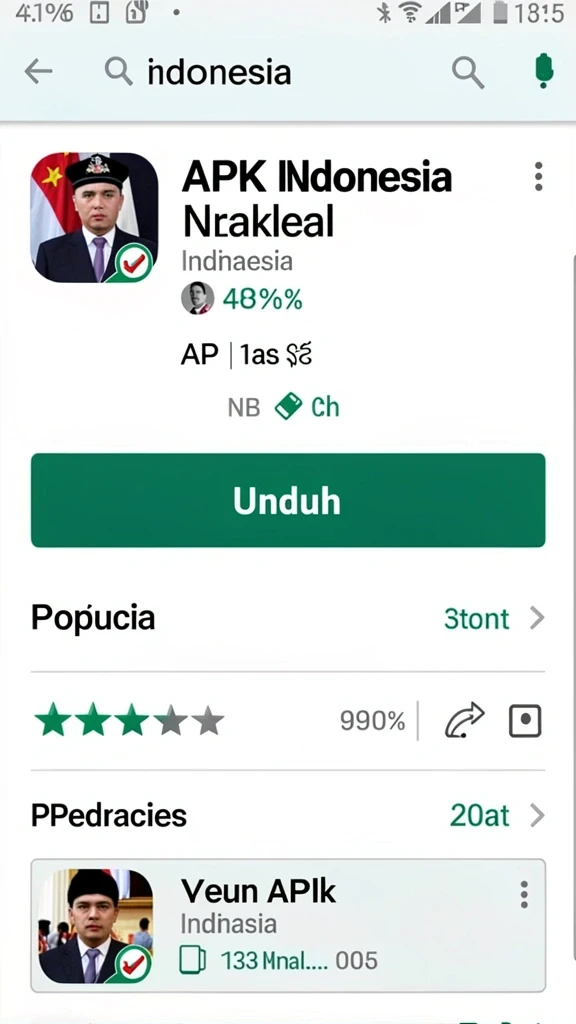576x1024 pixels.
Task: Open the 3tont link beside Popucia
Action: point(494,618)
